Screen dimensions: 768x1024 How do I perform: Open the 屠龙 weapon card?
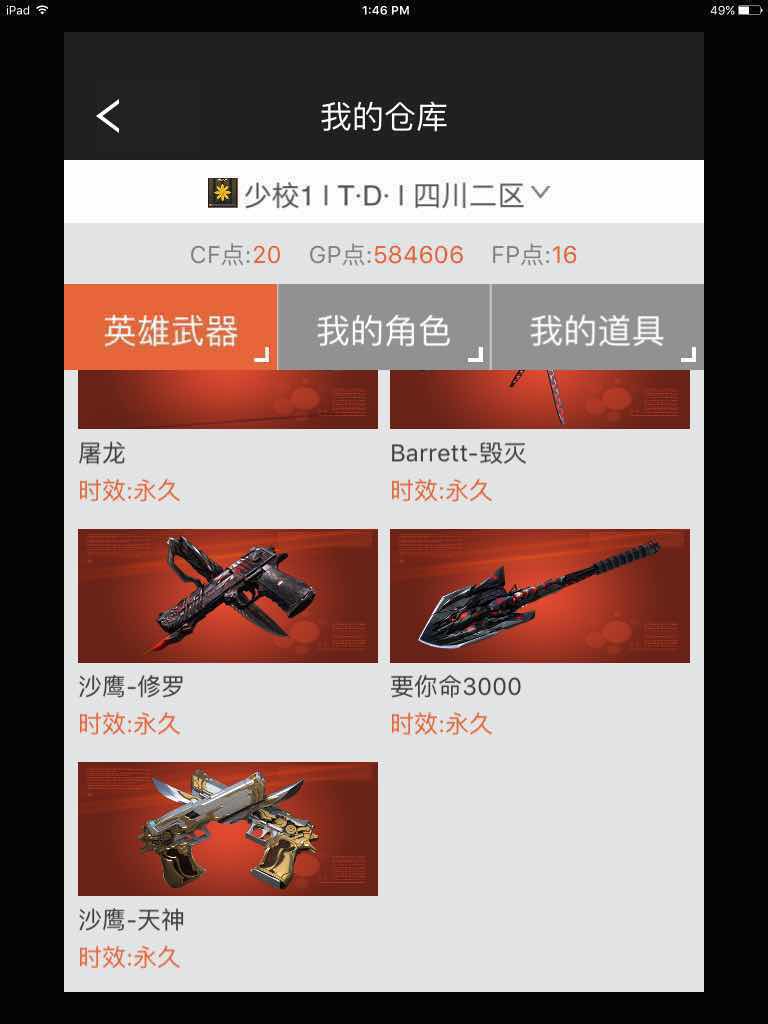click(227, 402)
